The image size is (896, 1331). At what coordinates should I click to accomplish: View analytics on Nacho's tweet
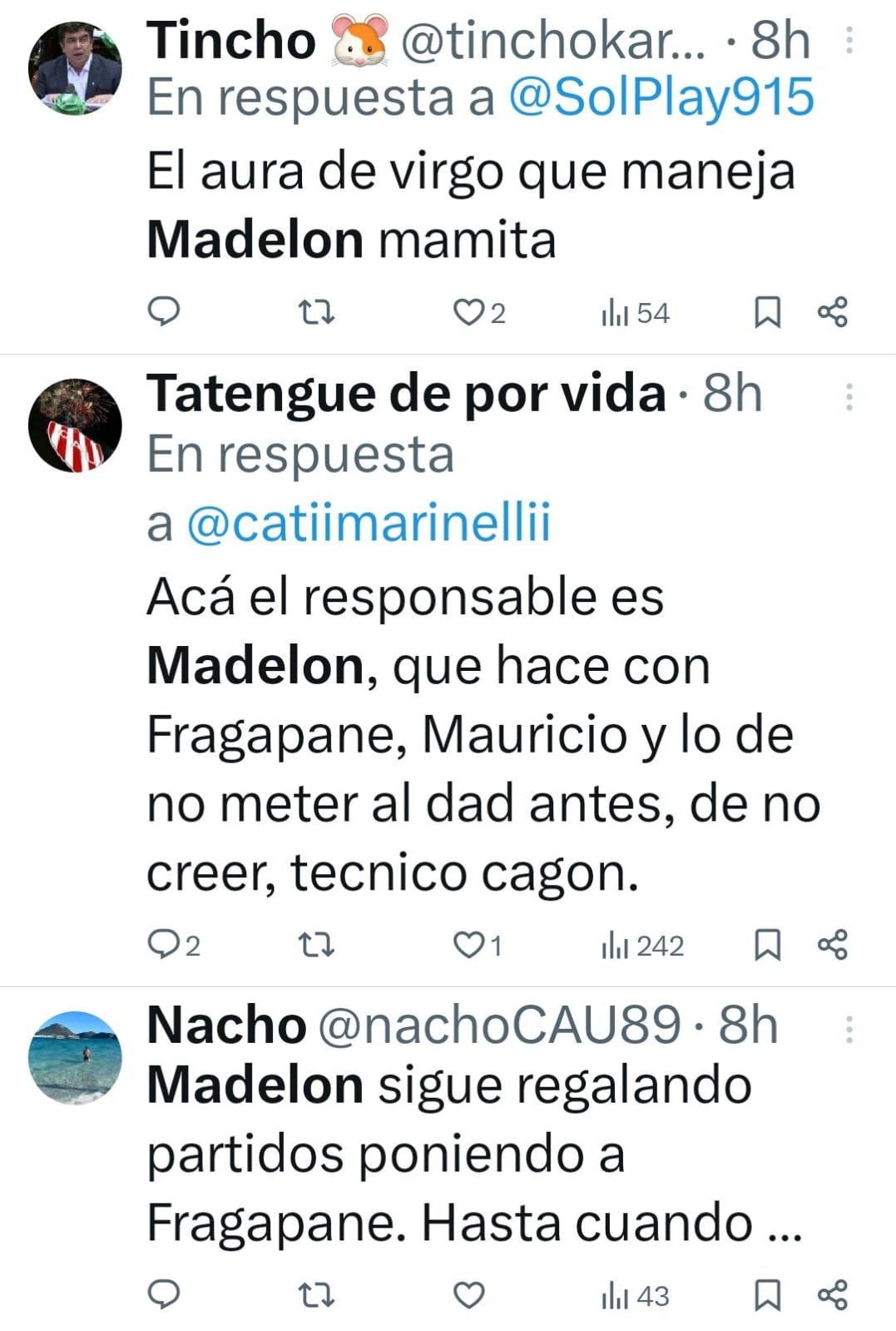point(635,1295)
